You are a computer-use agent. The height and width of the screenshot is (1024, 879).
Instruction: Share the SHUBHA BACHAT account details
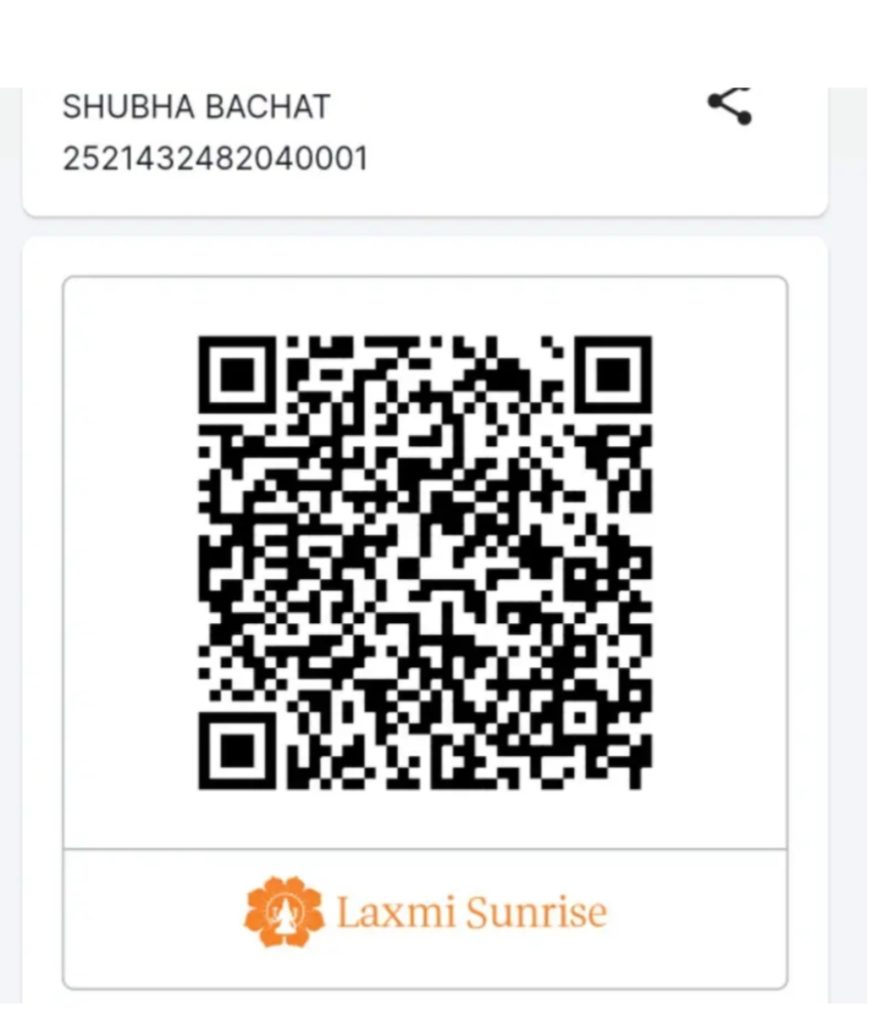tap(729, 105)
